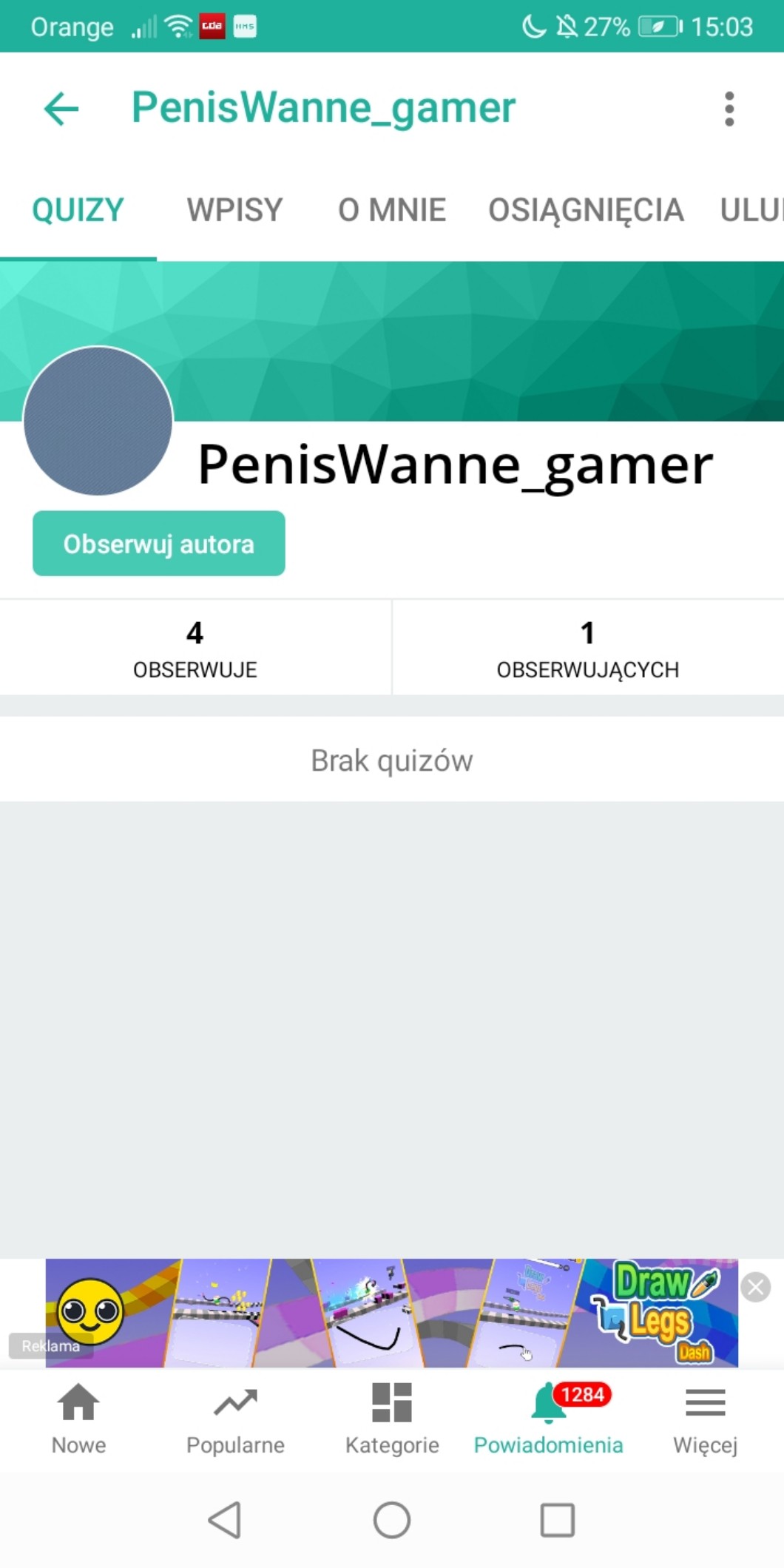Tap the system home button
This screenshot has width=784, height=1568.
pyautogui.click(x=392, y=1521)
